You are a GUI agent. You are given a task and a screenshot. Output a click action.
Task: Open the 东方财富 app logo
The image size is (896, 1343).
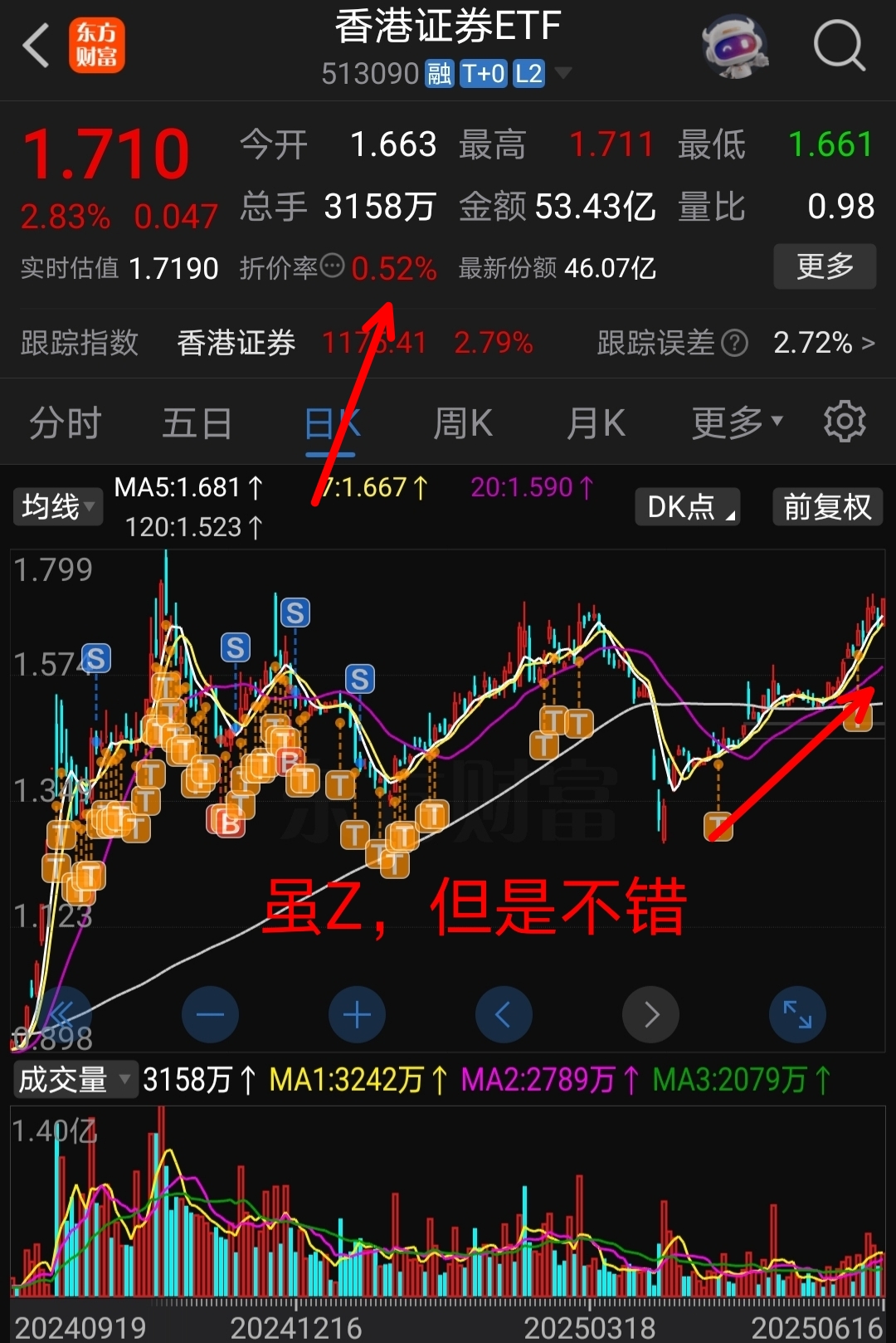pyautogui.click(x=97, y=46)
